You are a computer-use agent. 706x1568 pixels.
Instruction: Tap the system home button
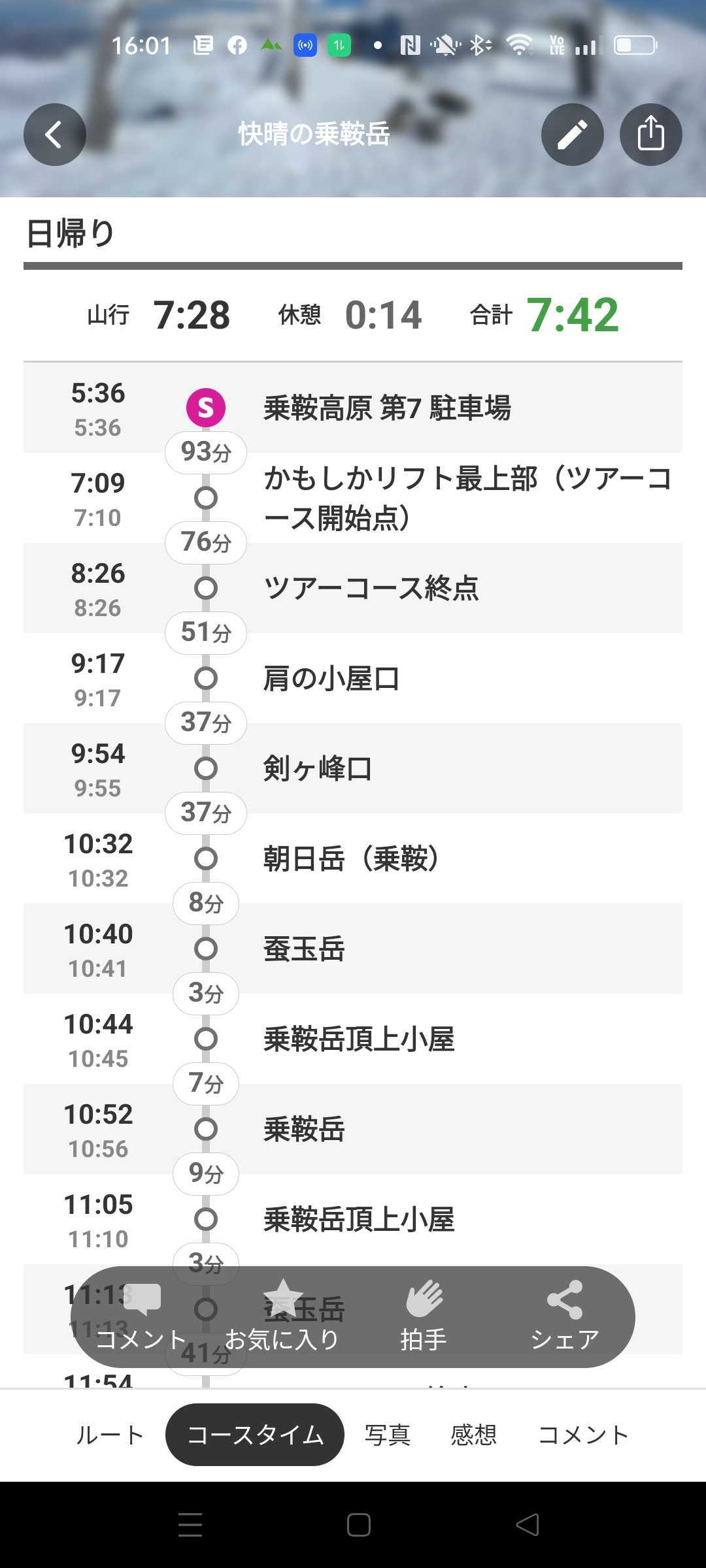point(358,1525)
